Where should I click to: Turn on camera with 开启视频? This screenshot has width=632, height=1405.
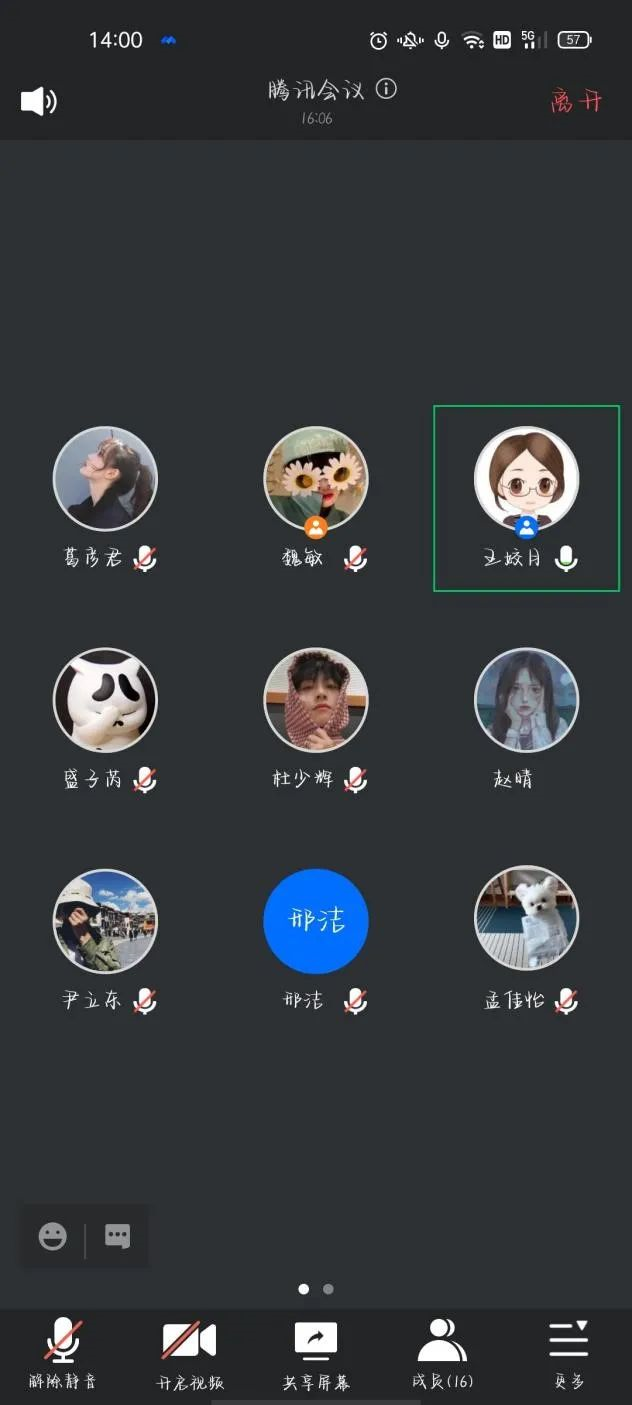click(x=189, y=1353)
